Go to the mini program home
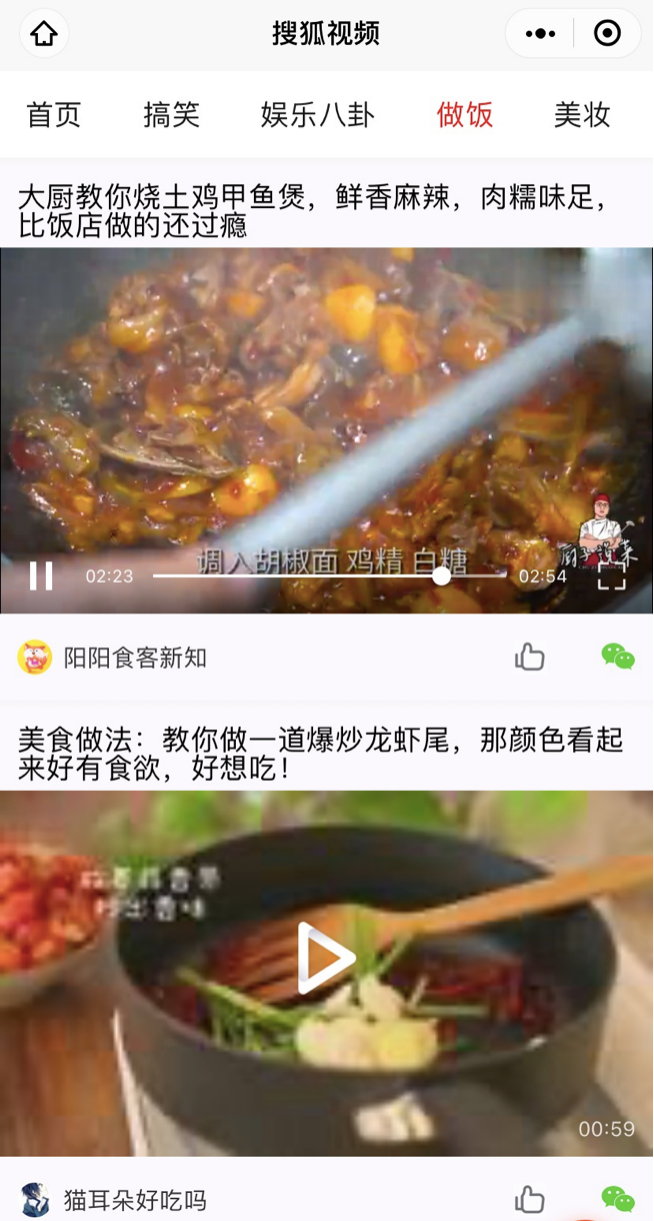Image resolution: width=654 pixels, height=1221 pixels. (44, 34)
